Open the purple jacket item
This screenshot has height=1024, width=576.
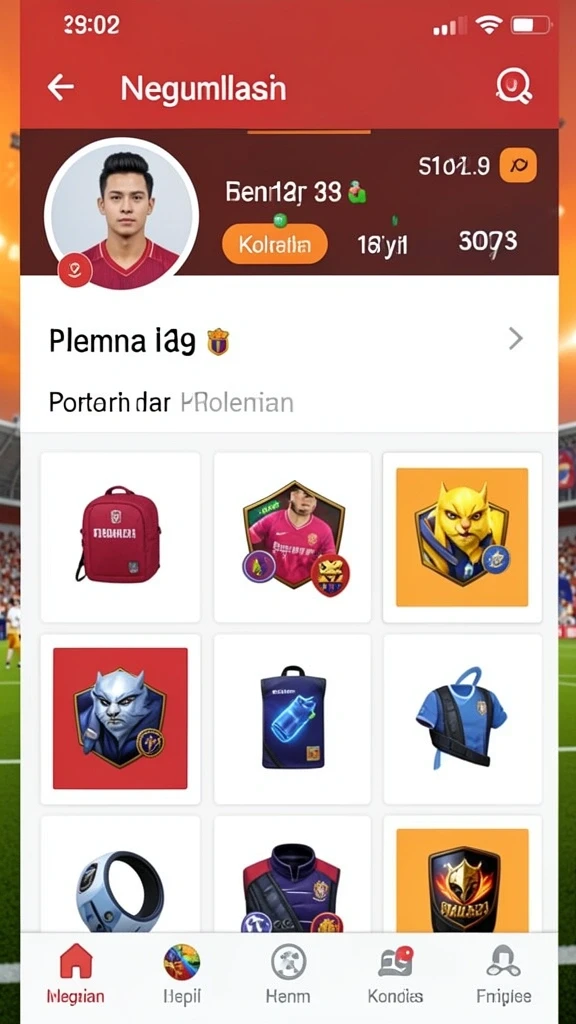tap(293, 874)
